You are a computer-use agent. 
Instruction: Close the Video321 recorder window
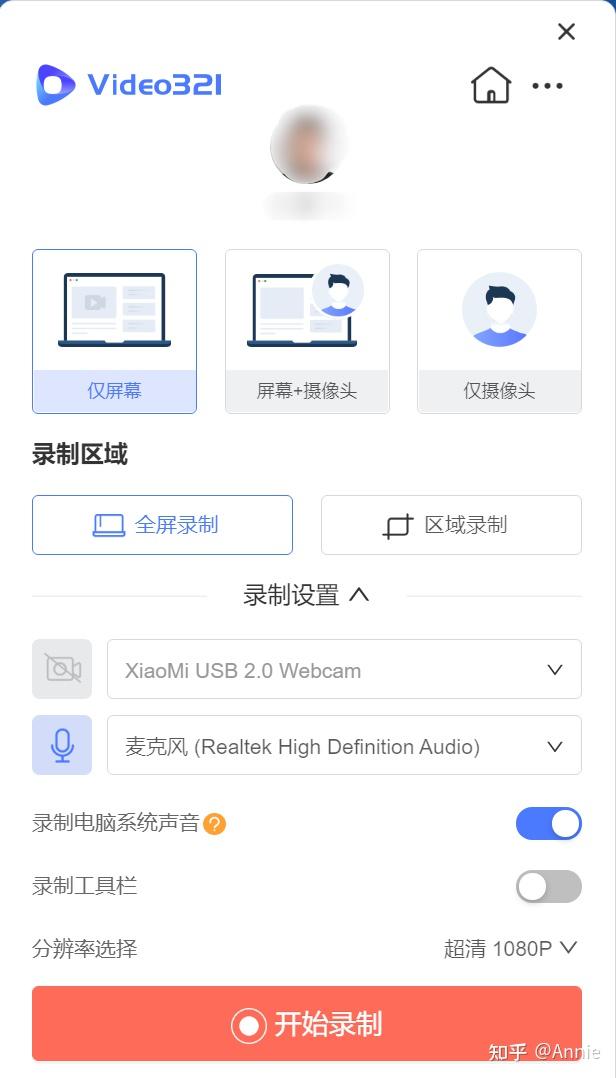click(566, 32)
